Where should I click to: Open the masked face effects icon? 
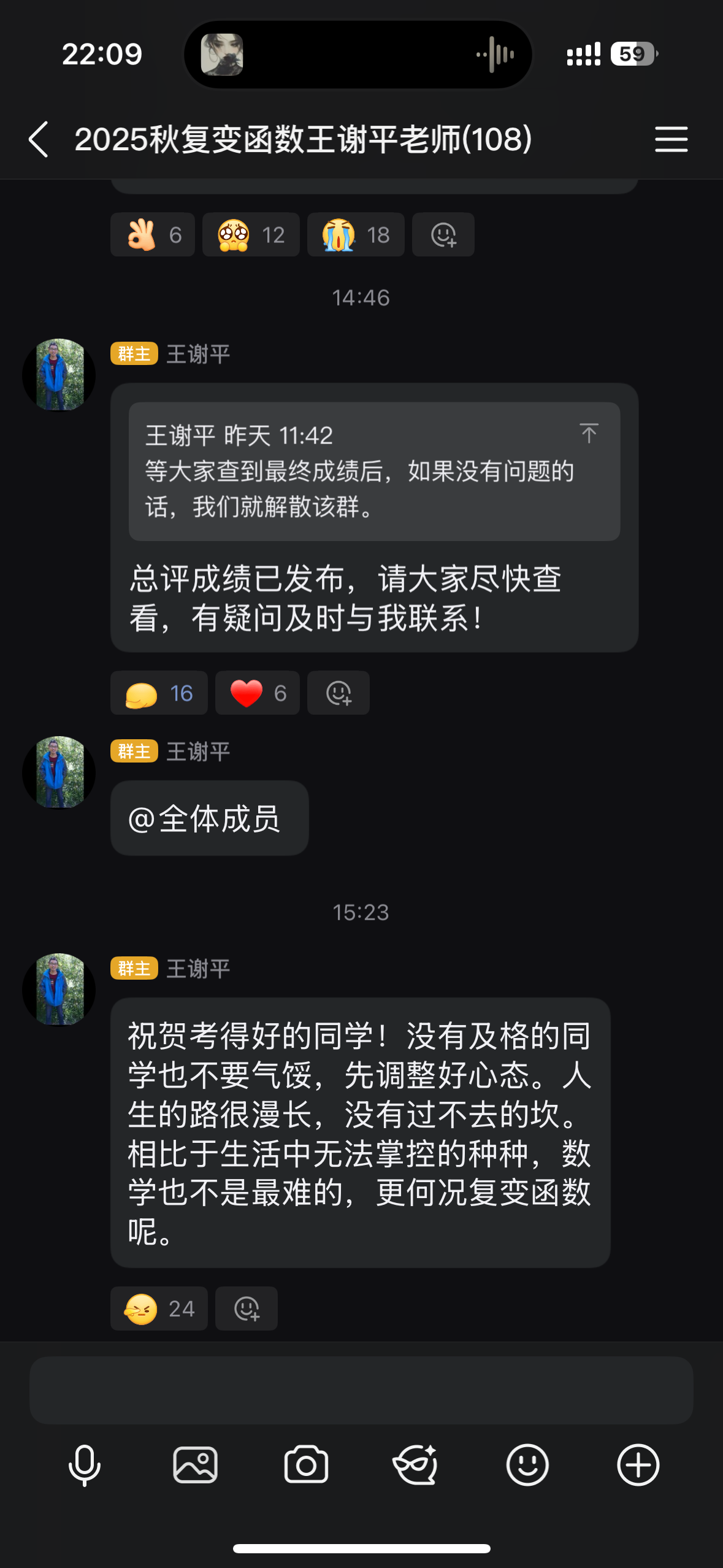click(x=416, y=1465)
